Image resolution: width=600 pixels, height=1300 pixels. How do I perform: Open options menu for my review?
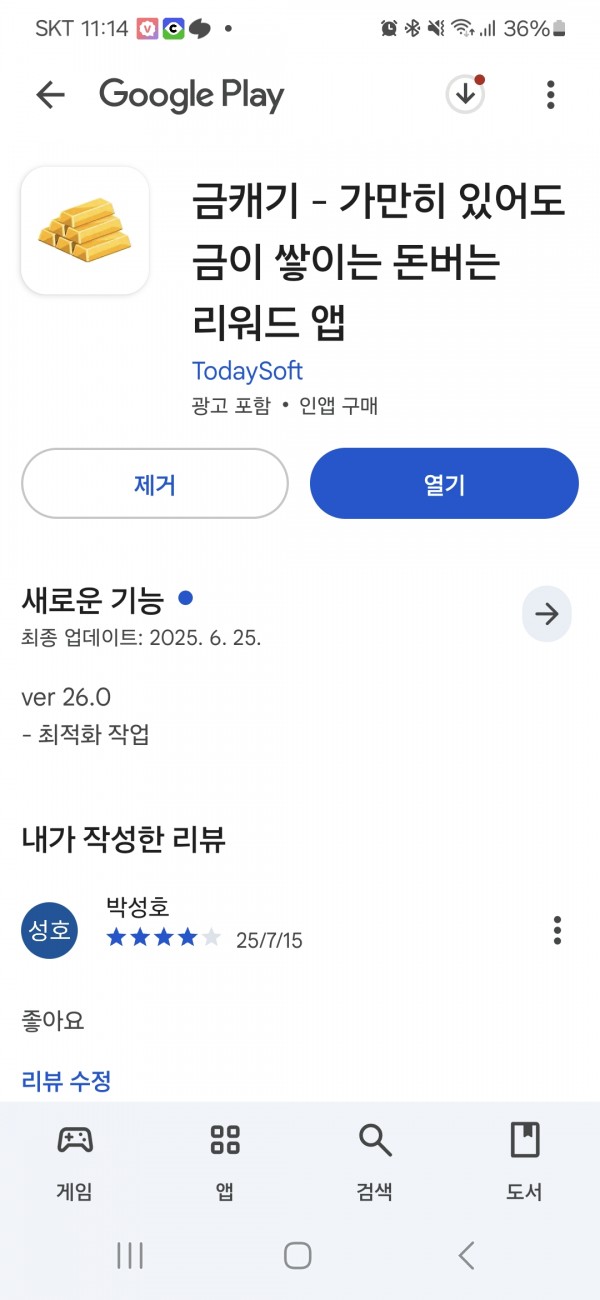[x=557, y=930]
